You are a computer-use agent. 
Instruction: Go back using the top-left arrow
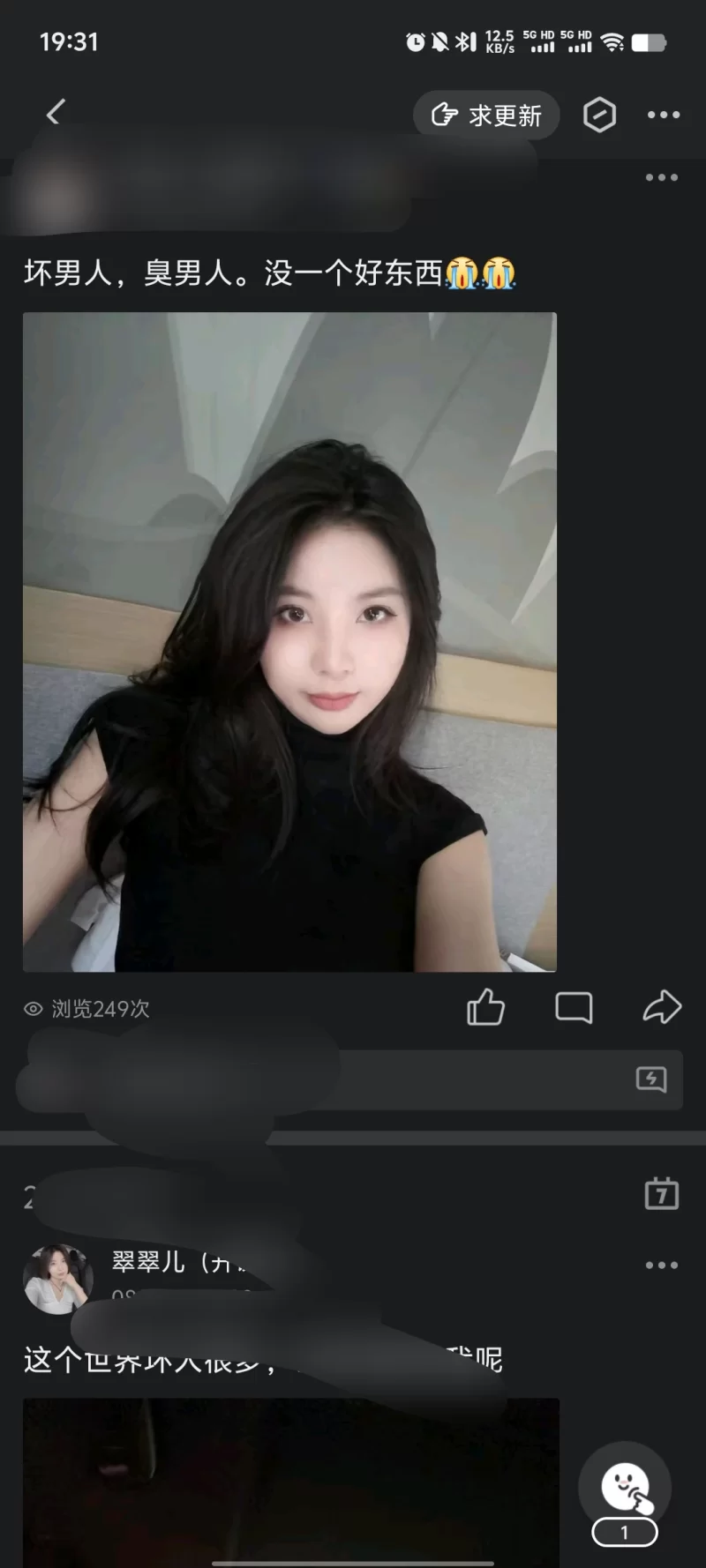(56, 113)
